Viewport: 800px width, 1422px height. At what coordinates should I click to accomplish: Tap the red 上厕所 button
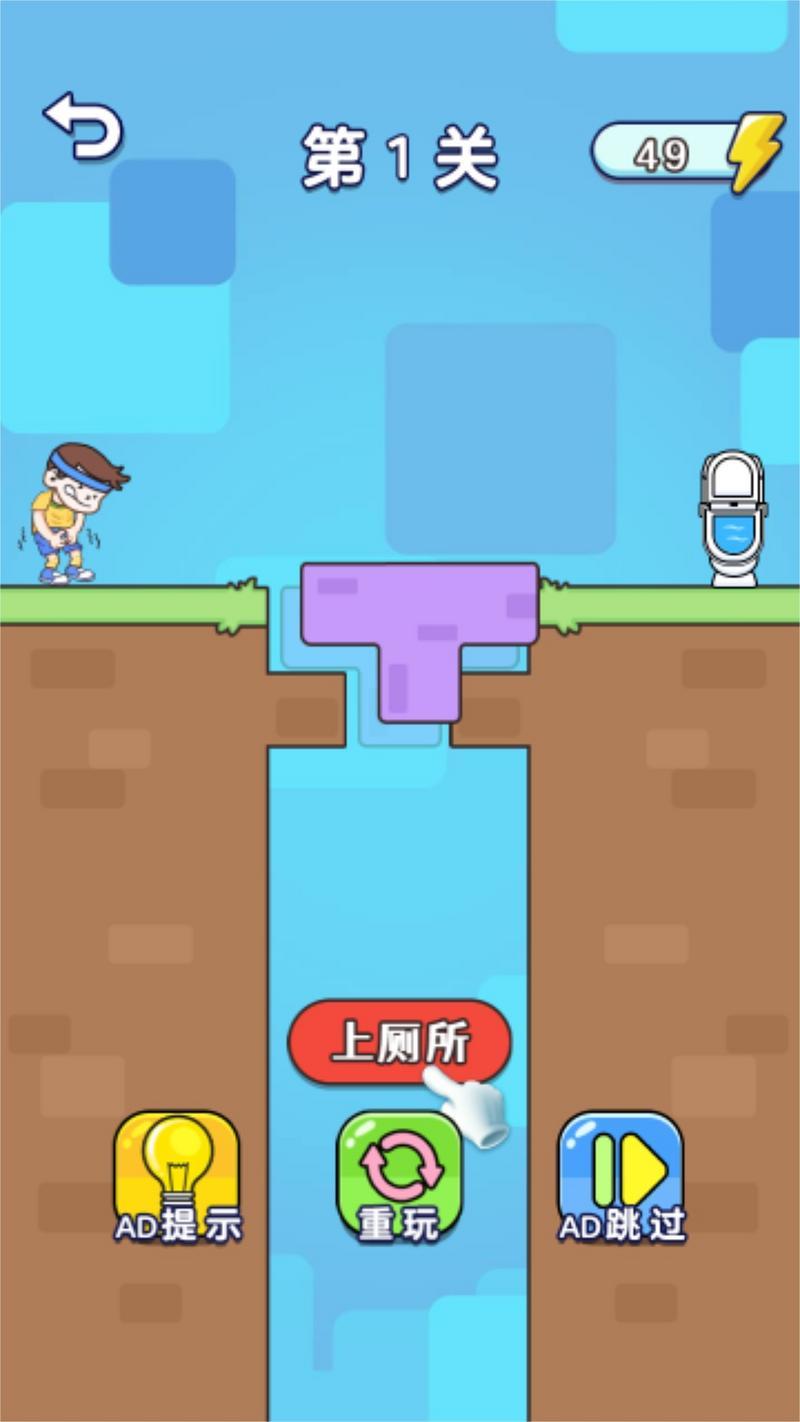click(398, 1043)
